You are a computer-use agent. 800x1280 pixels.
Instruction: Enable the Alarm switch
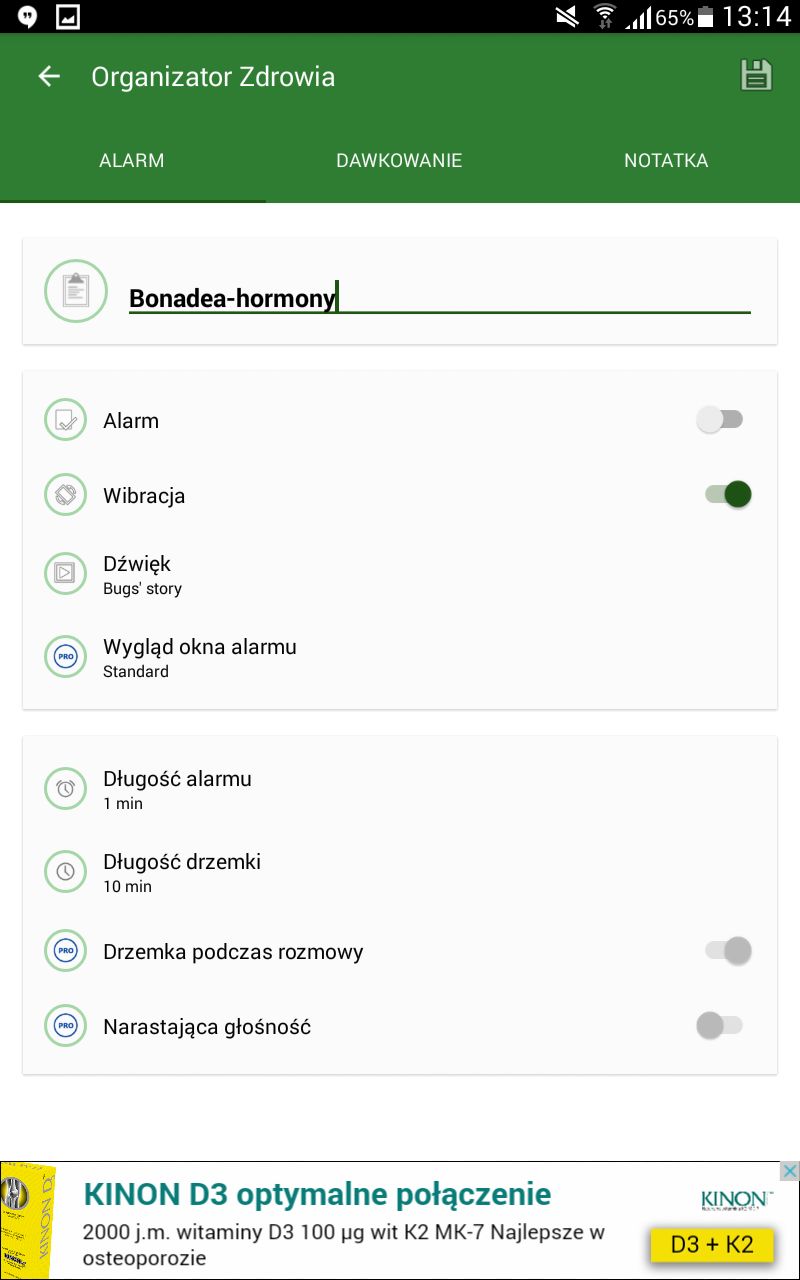(x=721, y=420)
